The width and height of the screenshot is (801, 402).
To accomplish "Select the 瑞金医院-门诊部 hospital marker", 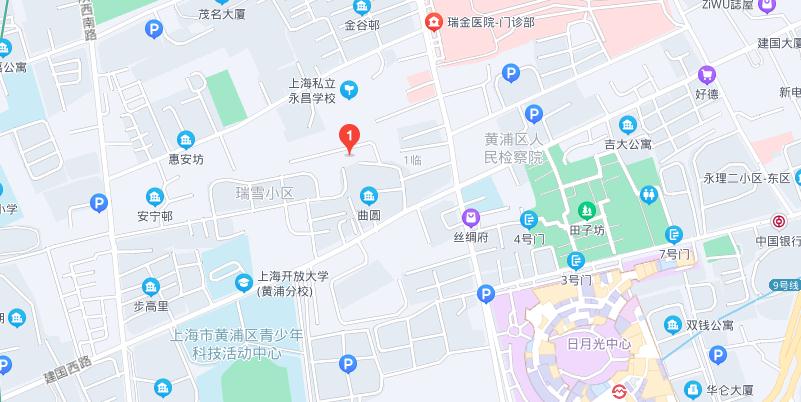I will [x=434, y=21].
